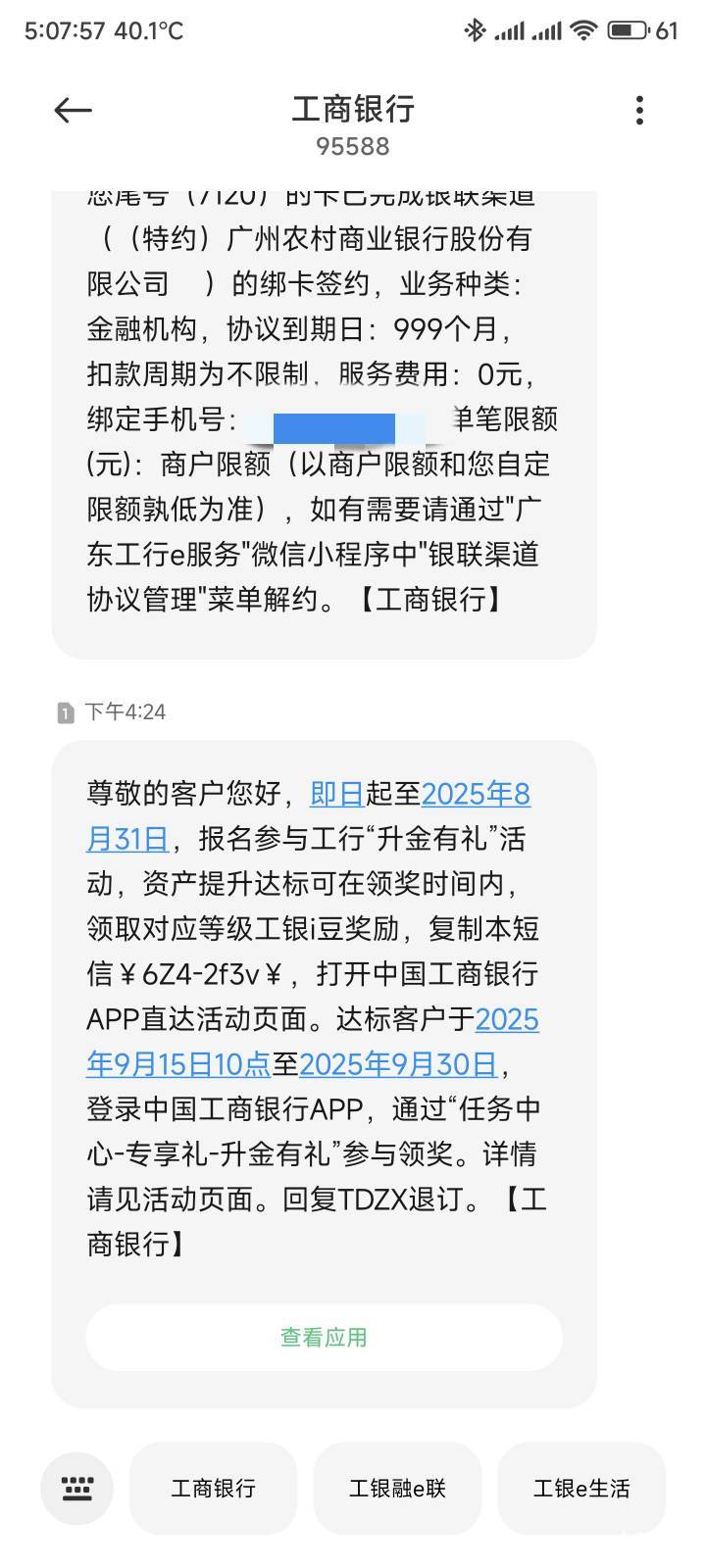Tap the 即日 date link

pos(337,793)
